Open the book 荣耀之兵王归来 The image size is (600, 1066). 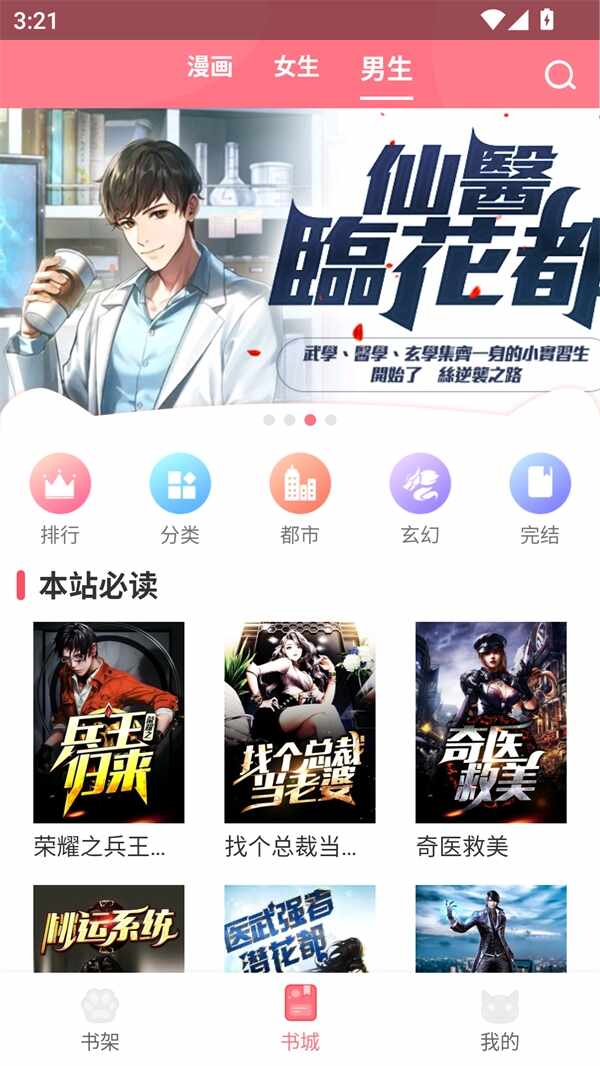pos(109,722)
